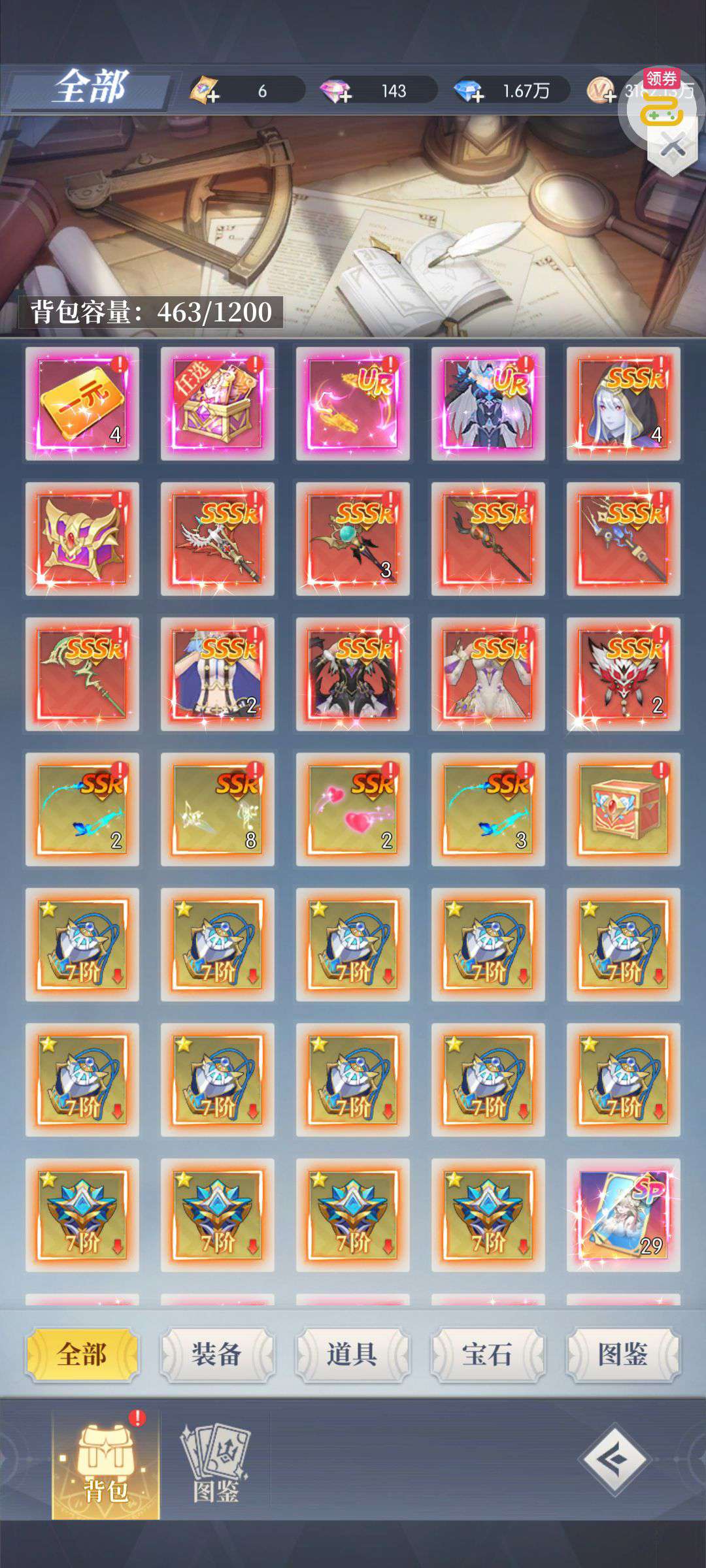Open the 任选 treasure chest item
The image size is (706, 1568).
217,403
